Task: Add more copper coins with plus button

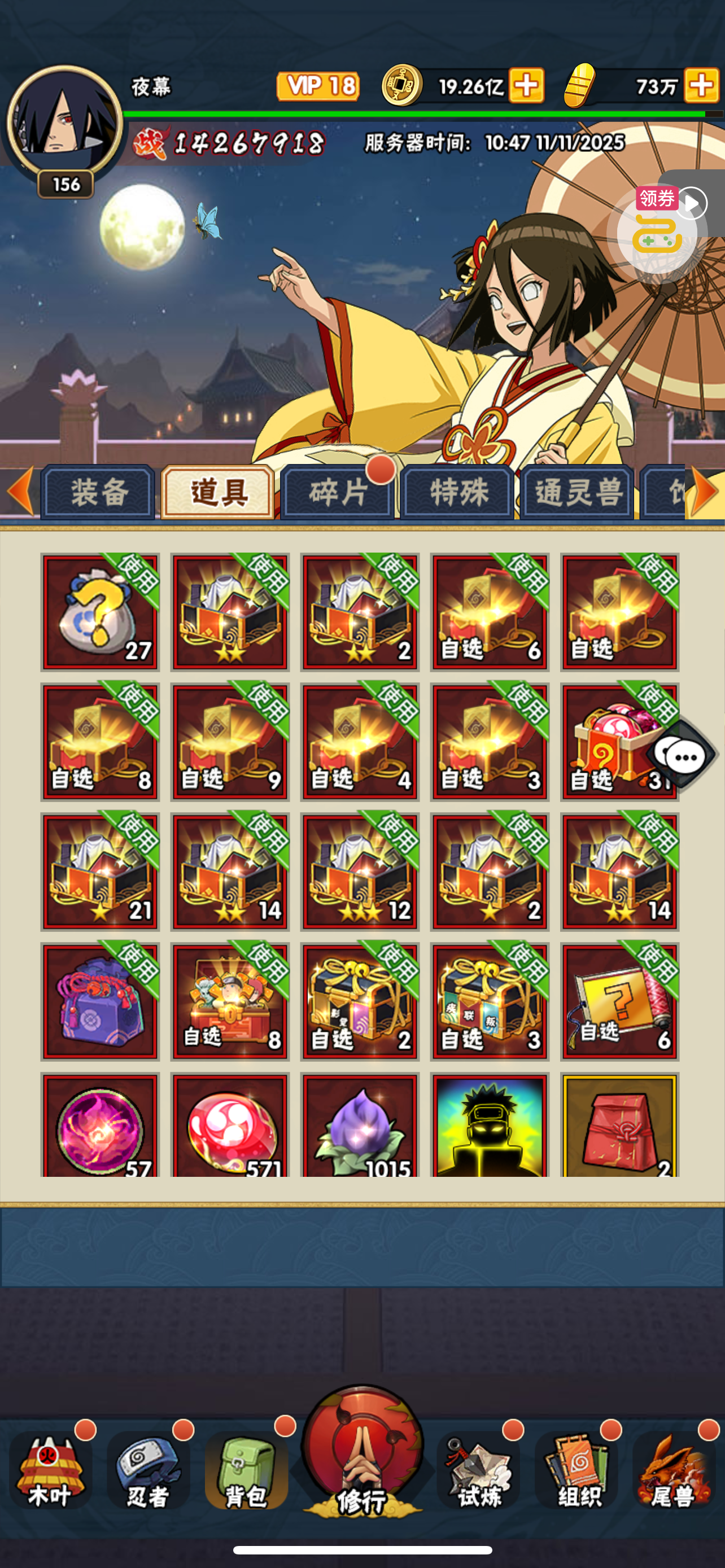Action: point(527,85)
